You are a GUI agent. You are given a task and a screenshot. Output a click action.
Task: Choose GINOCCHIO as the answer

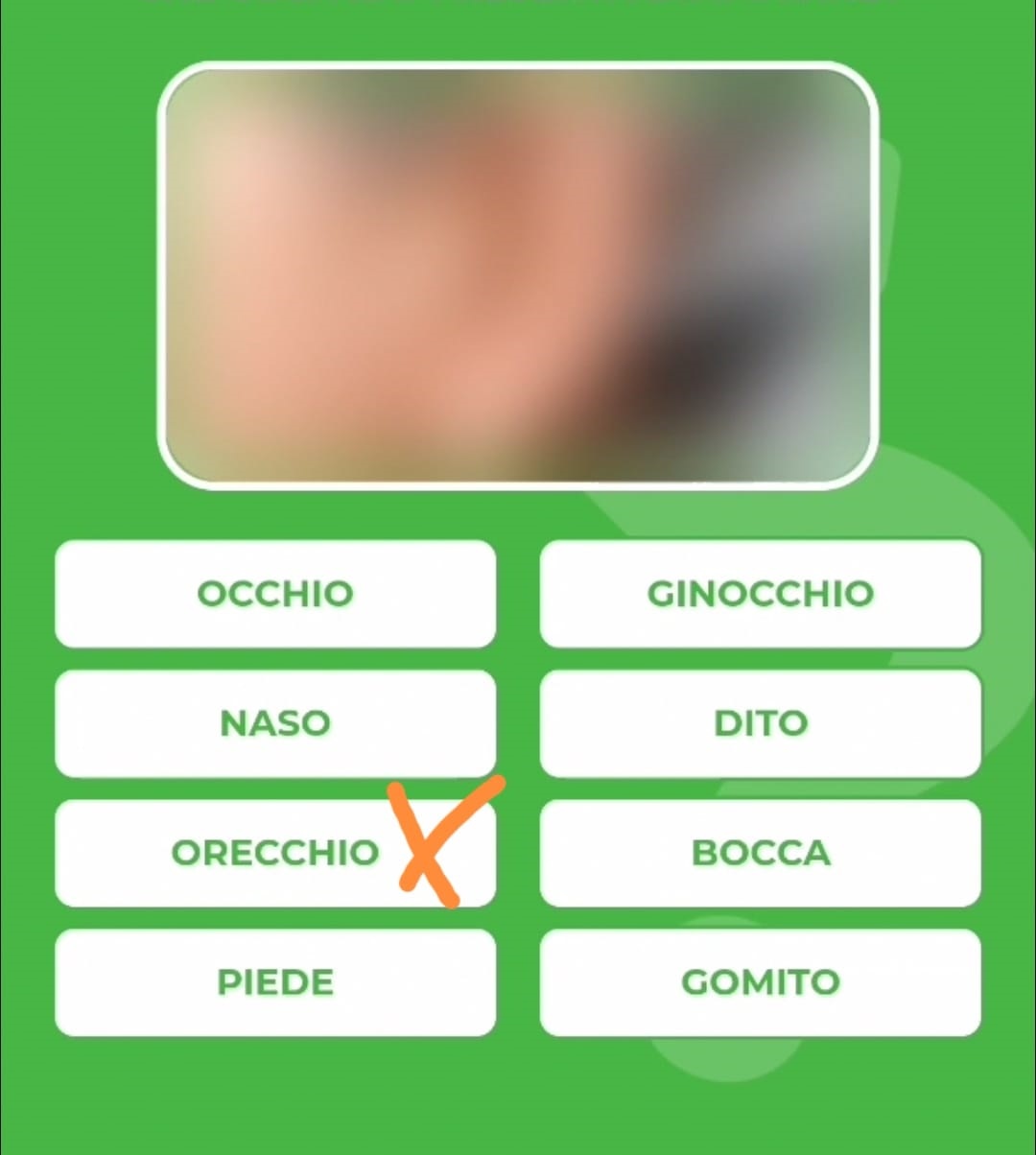click(x=760, y=594)
